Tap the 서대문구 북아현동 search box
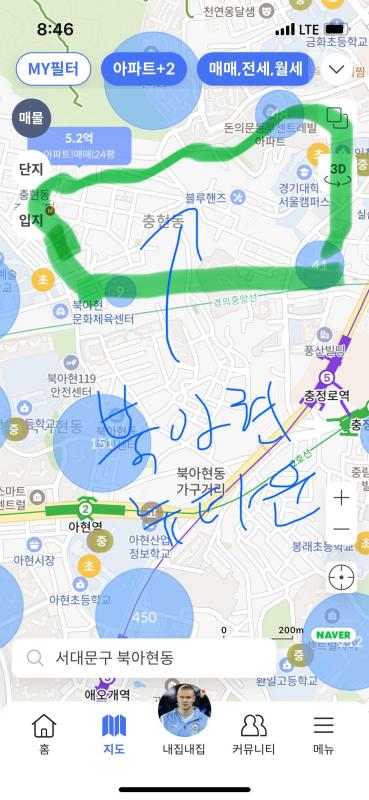The width and height of the screenshot is (369, 800). (x=144, y=658)
